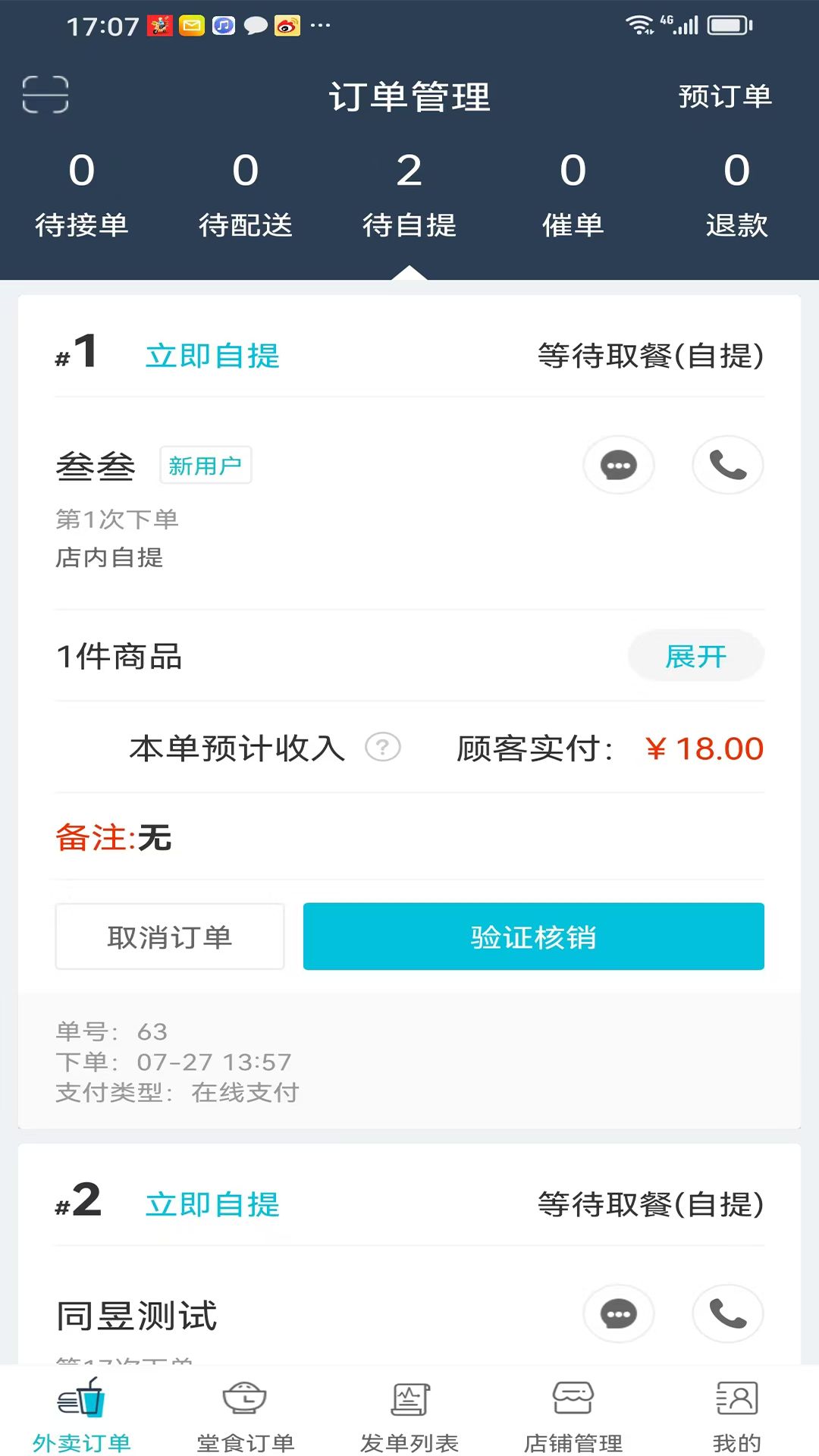Switch to the 待接单 tab
The height and width of the screenshot is (1456, 819).
[82, 195]
